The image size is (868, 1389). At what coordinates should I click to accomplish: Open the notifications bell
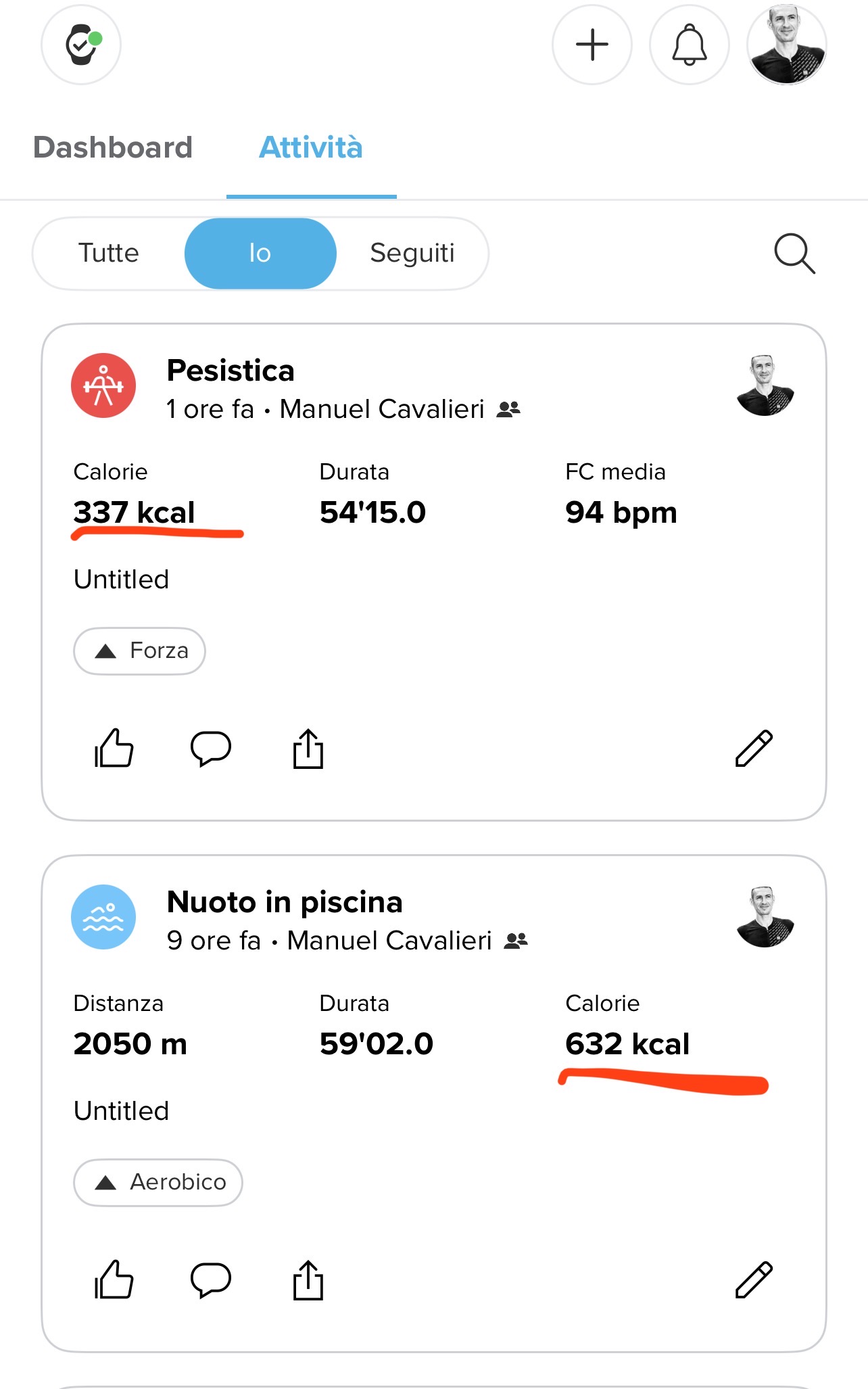pos(690,45)
